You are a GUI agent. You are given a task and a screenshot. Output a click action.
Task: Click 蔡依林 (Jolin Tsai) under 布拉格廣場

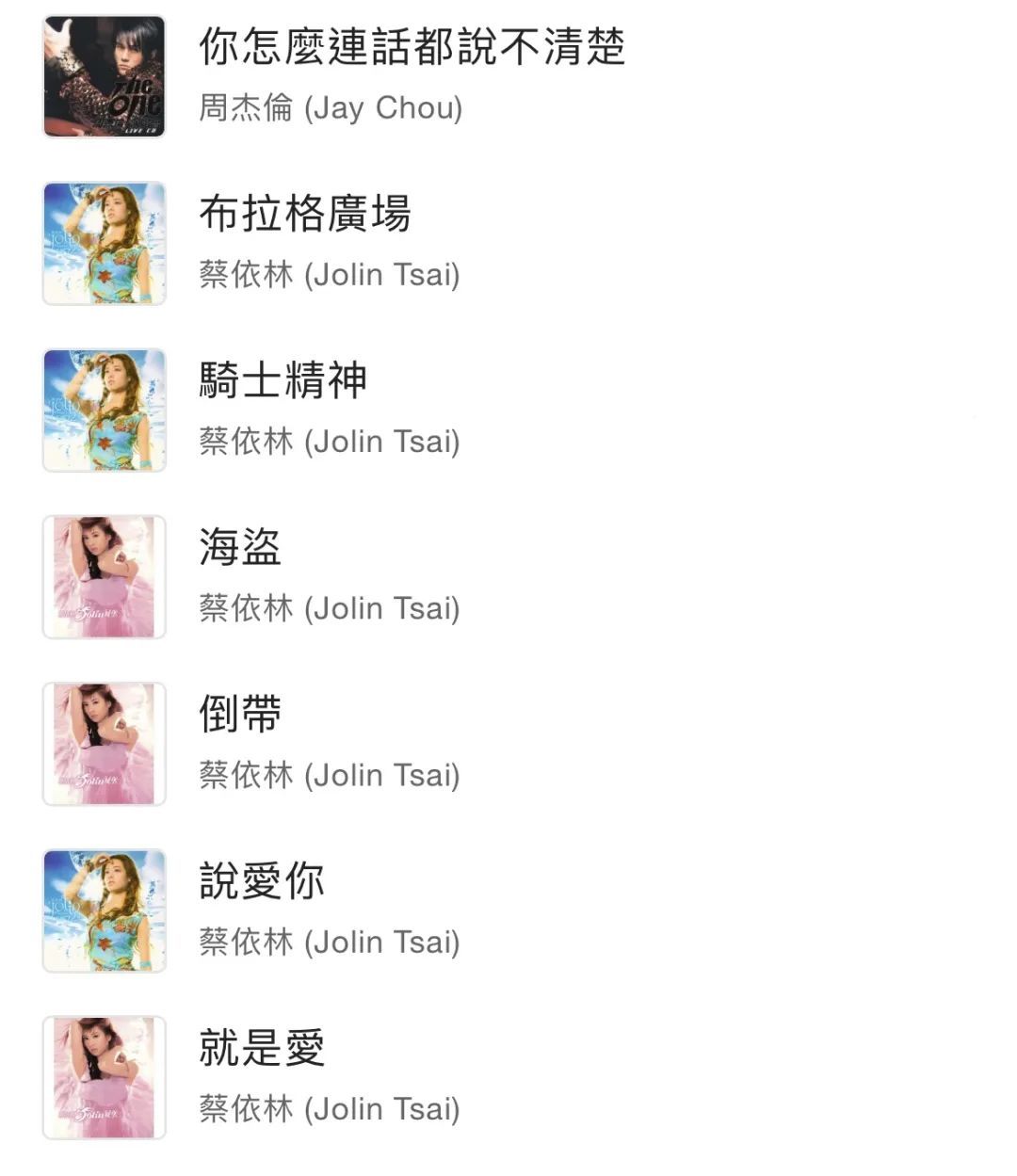pos(330,275)
